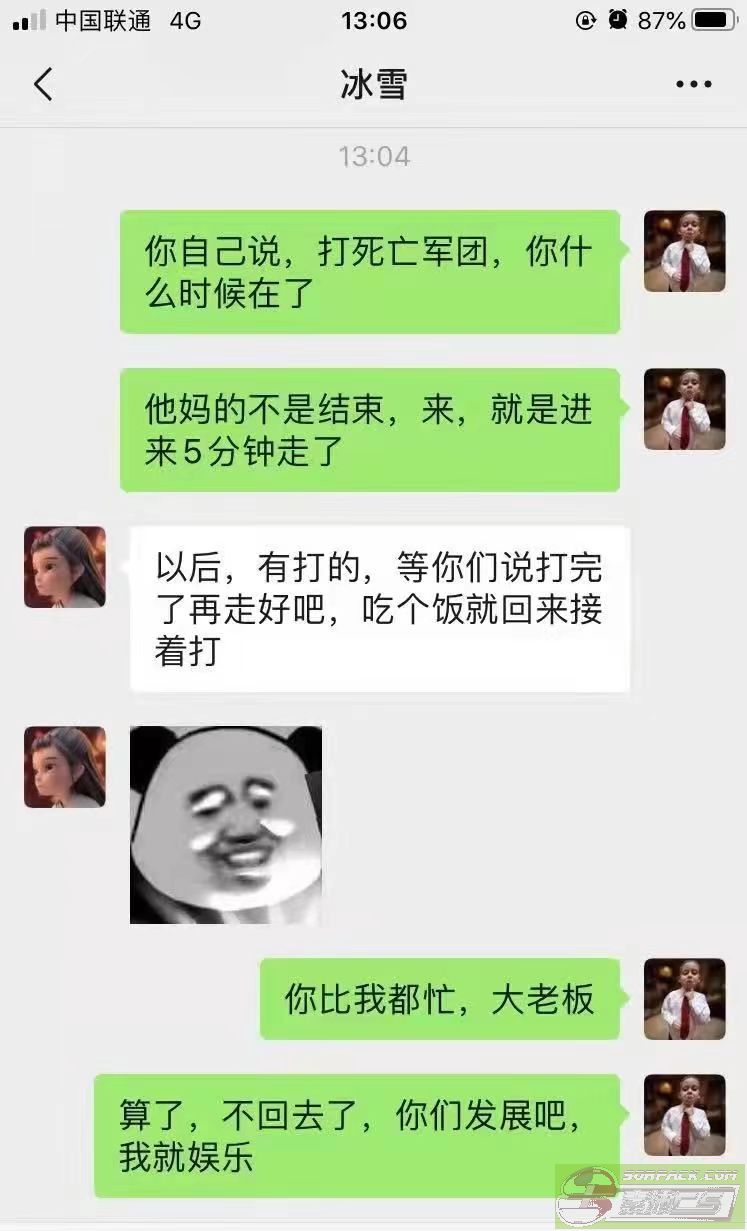Open the three-dot chat info menu
This screenshot has height=1231, width=747.
point(693,85)
